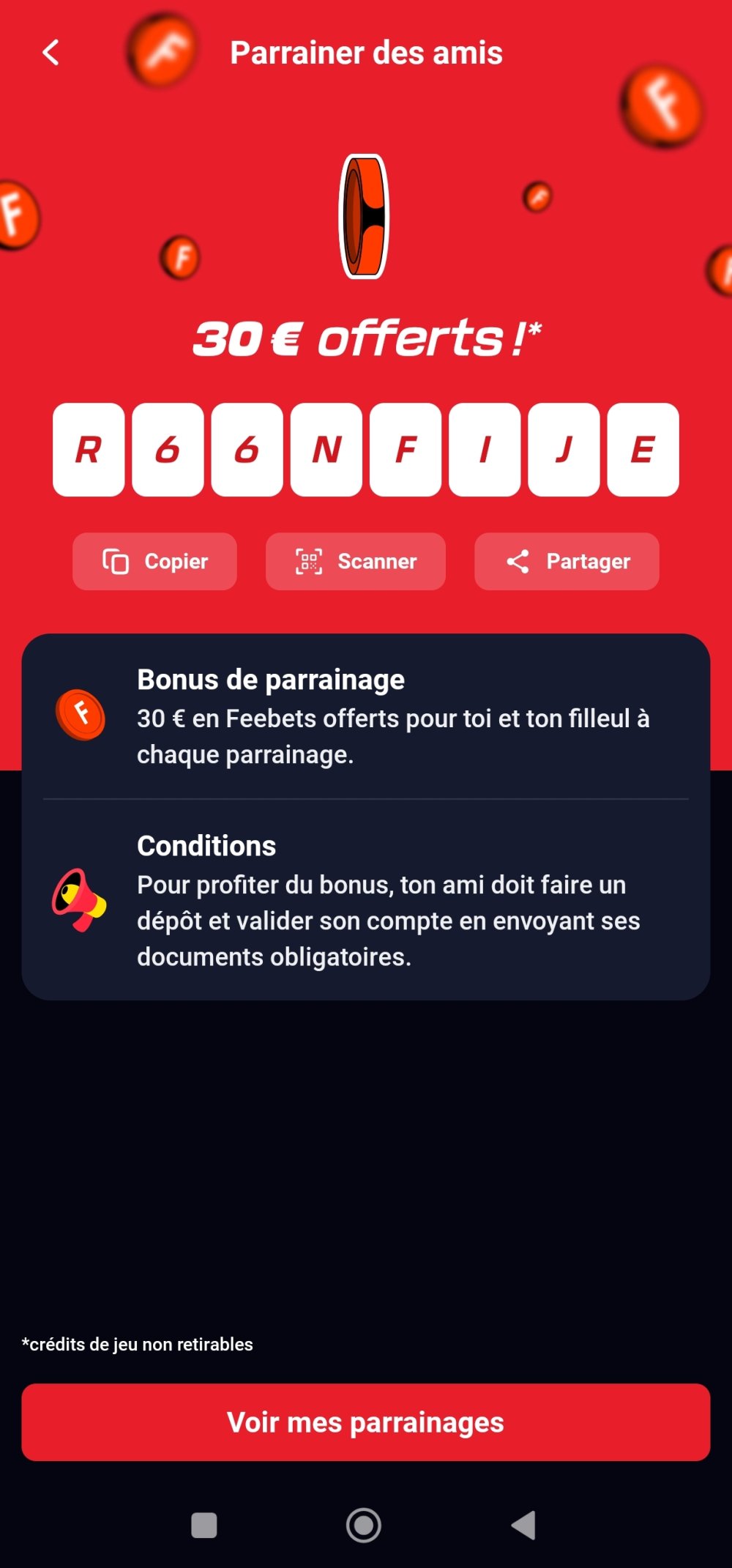Open the Scanner QR code option

pyautogui.click(x=356, y=562)
